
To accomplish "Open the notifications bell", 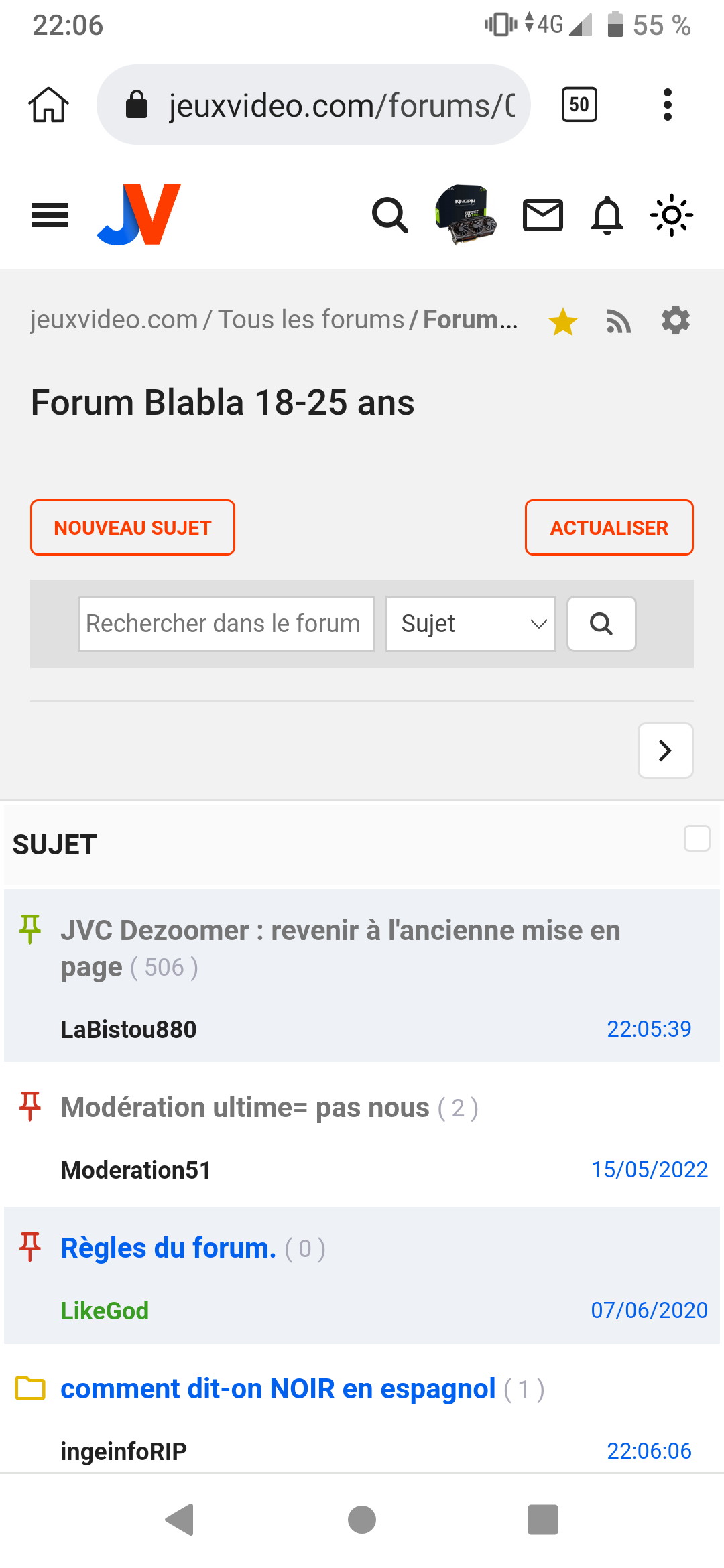I will (607, 215).
